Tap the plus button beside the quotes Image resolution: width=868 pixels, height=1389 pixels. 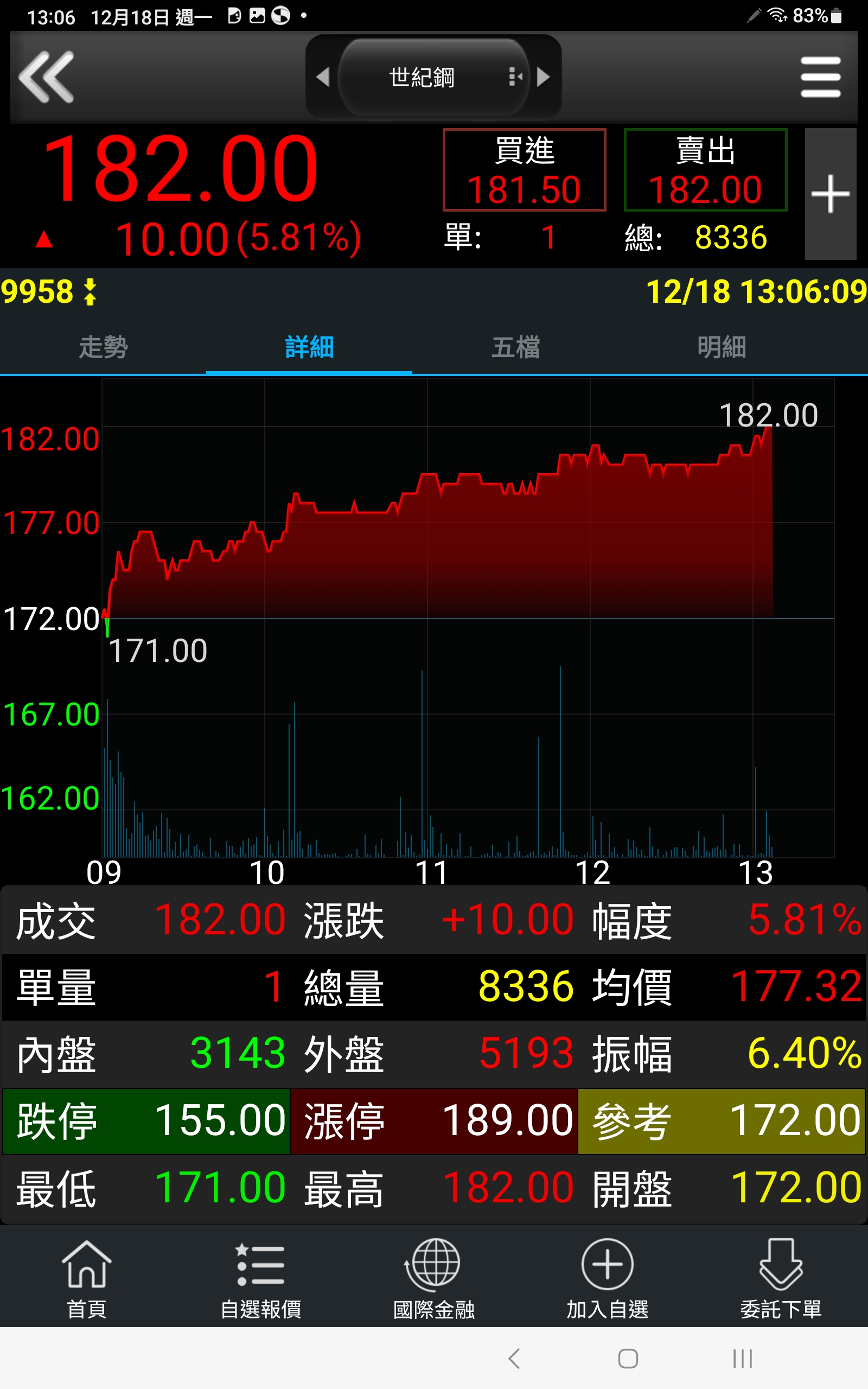point(830,194)
